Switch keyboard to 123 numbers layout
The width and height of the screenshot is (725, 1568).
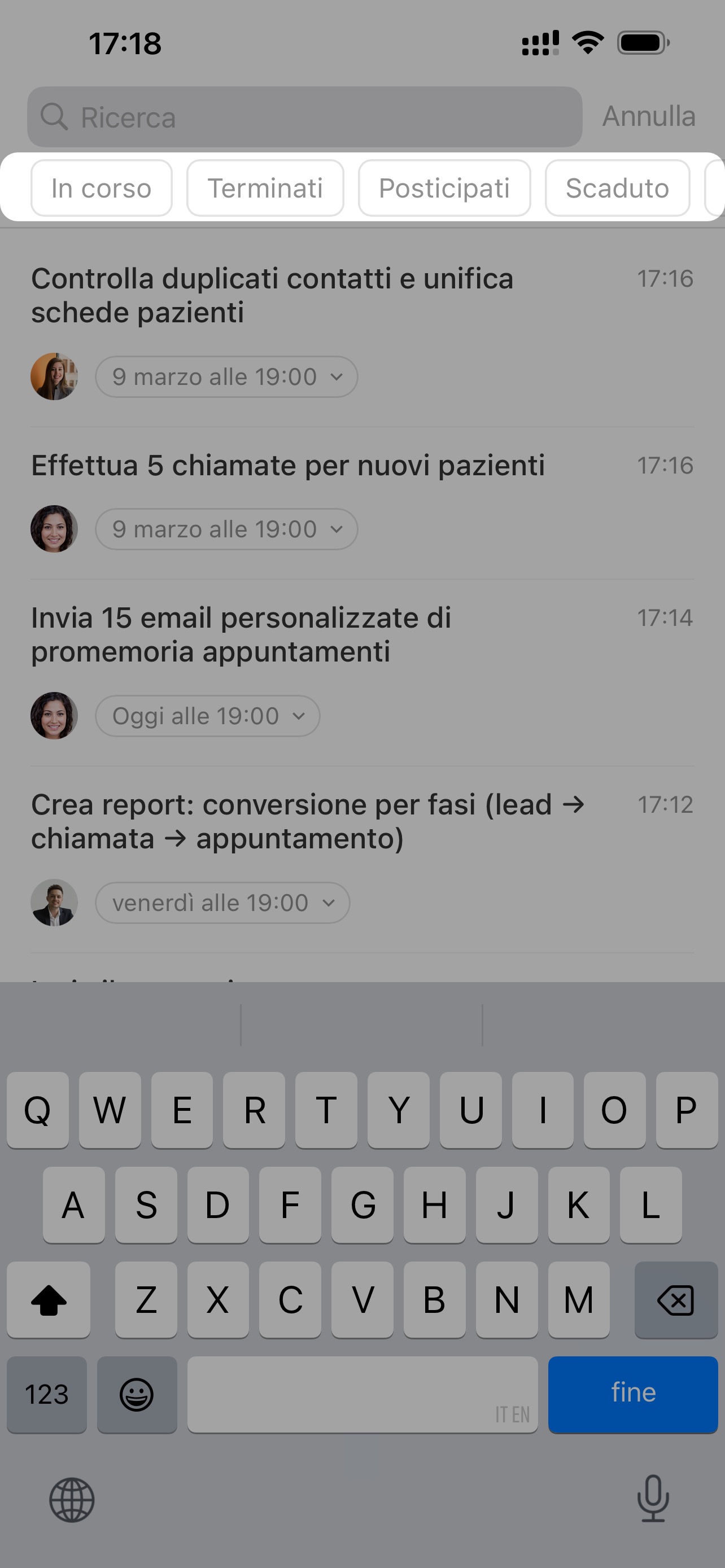point(47,1394)
